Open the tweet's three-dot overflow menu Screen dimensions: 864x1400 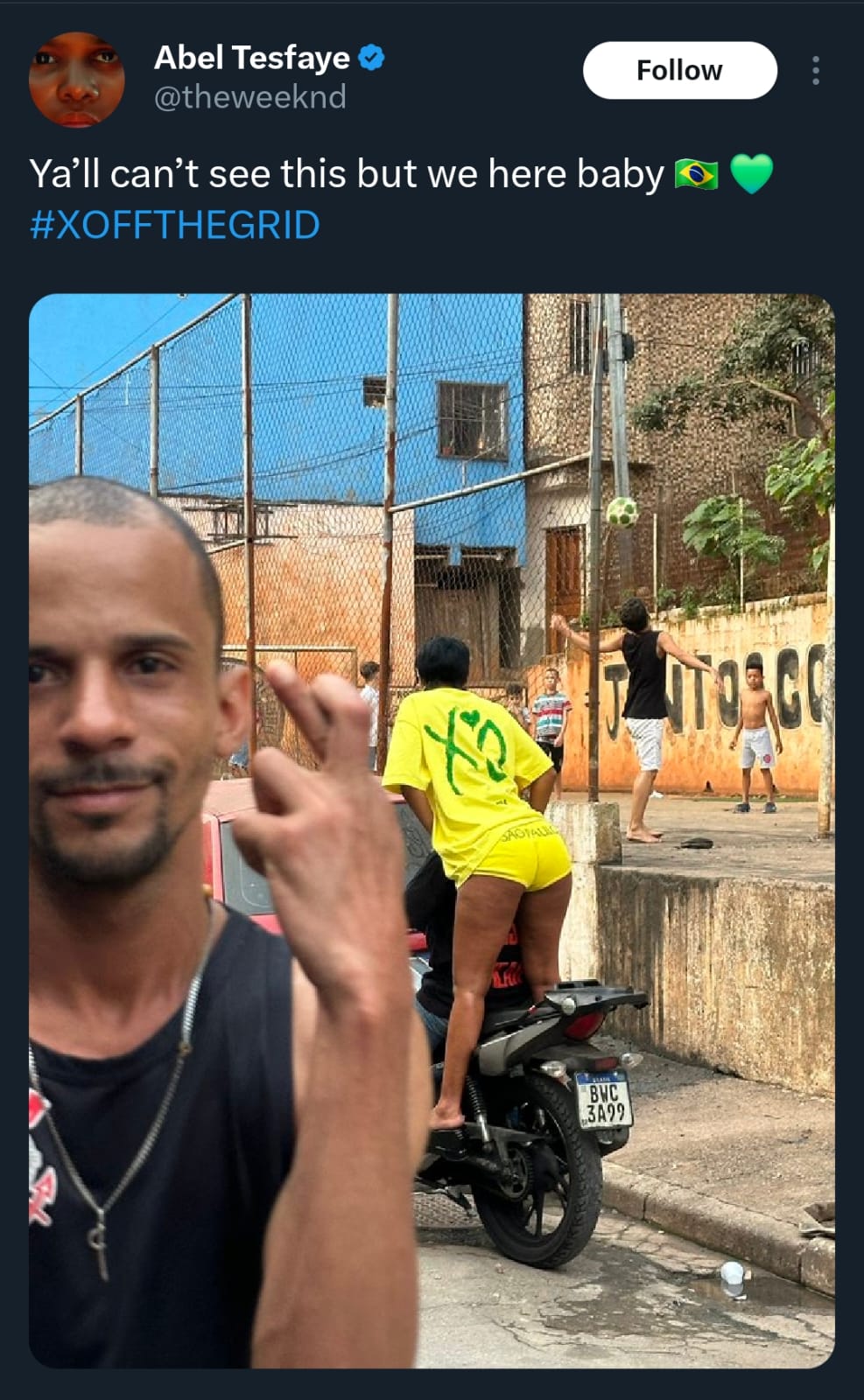point(815,70)
